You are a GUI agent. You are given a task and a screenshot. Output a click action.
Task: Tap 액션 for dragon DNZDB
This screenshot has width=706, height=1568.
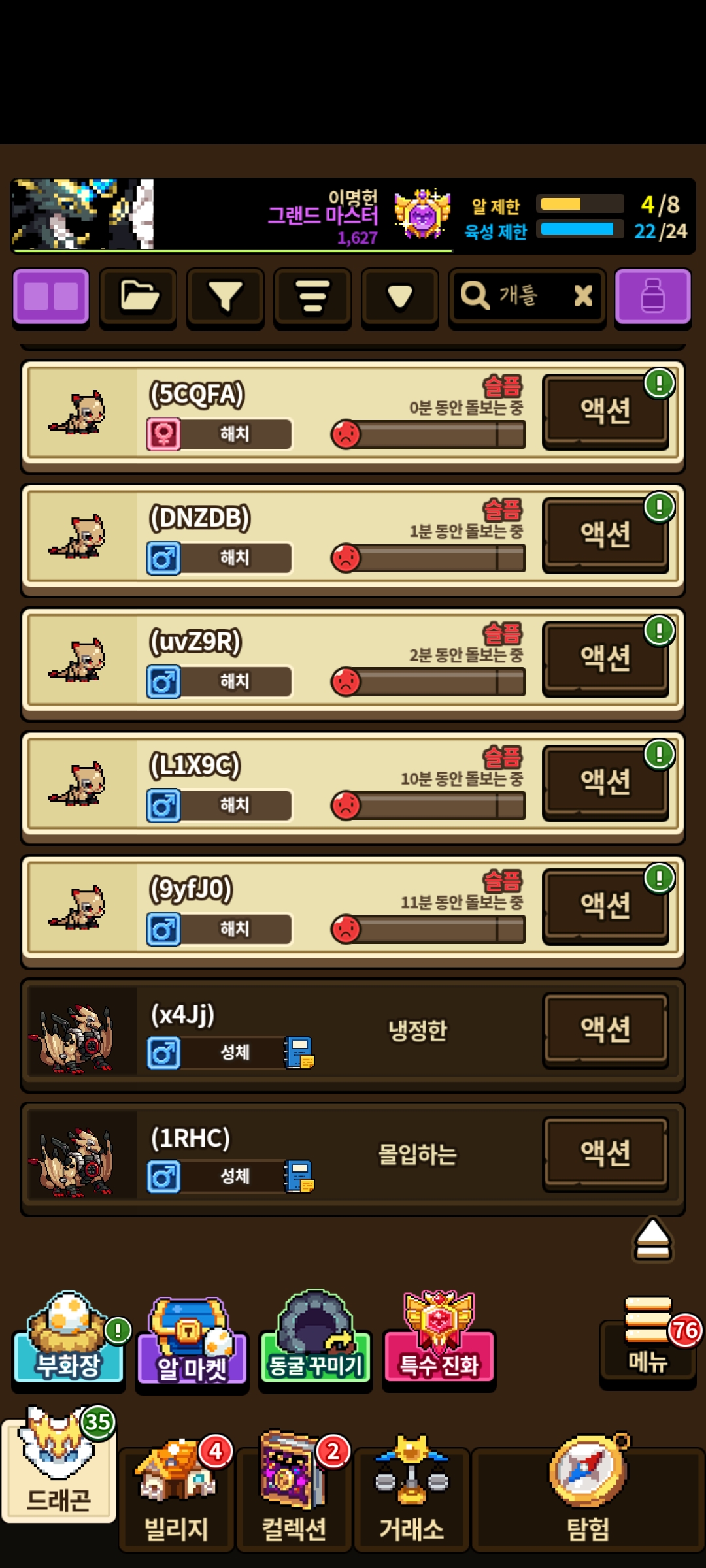[605, 535]
